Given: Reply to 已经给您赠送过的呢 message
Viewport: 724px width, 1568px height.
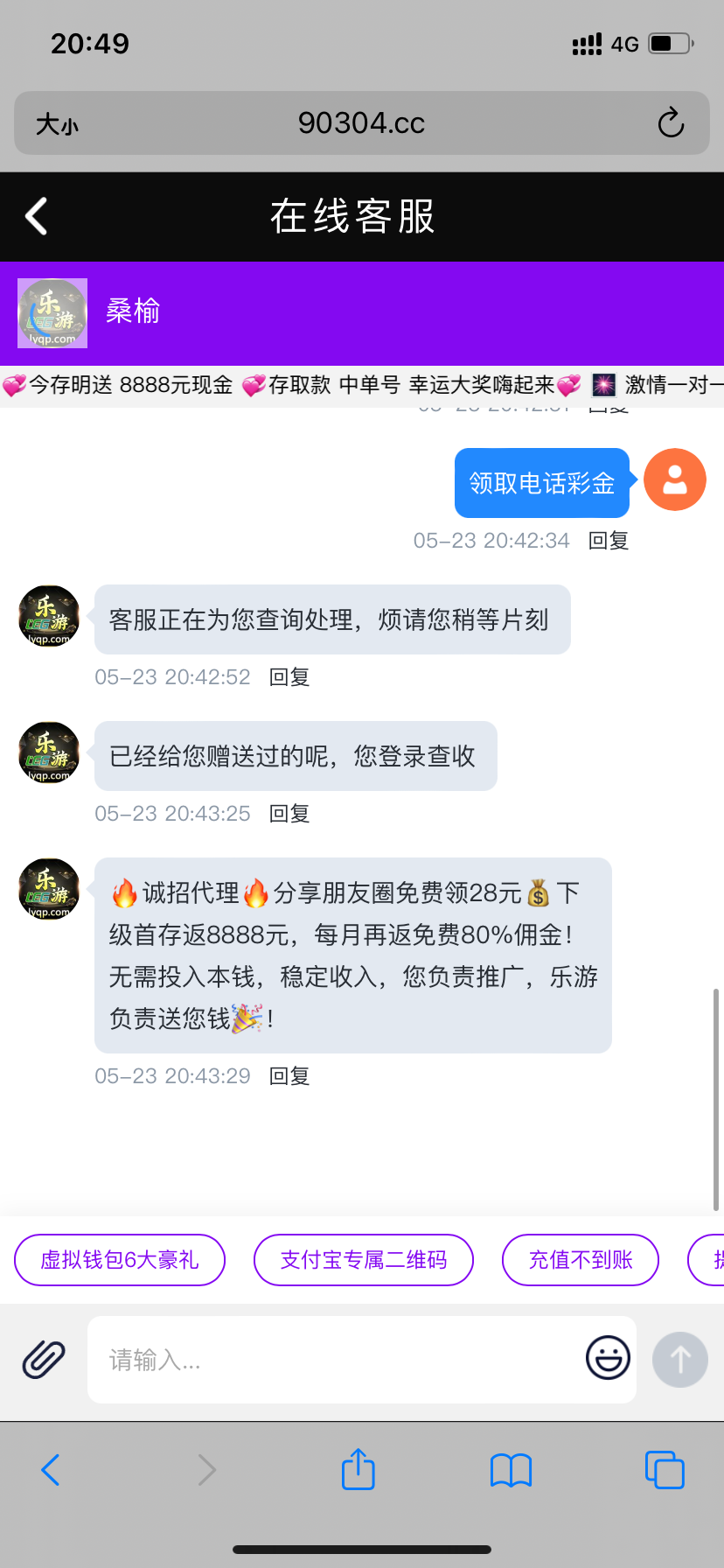Looking at the screenshot, I should click(x=289, y=814).
